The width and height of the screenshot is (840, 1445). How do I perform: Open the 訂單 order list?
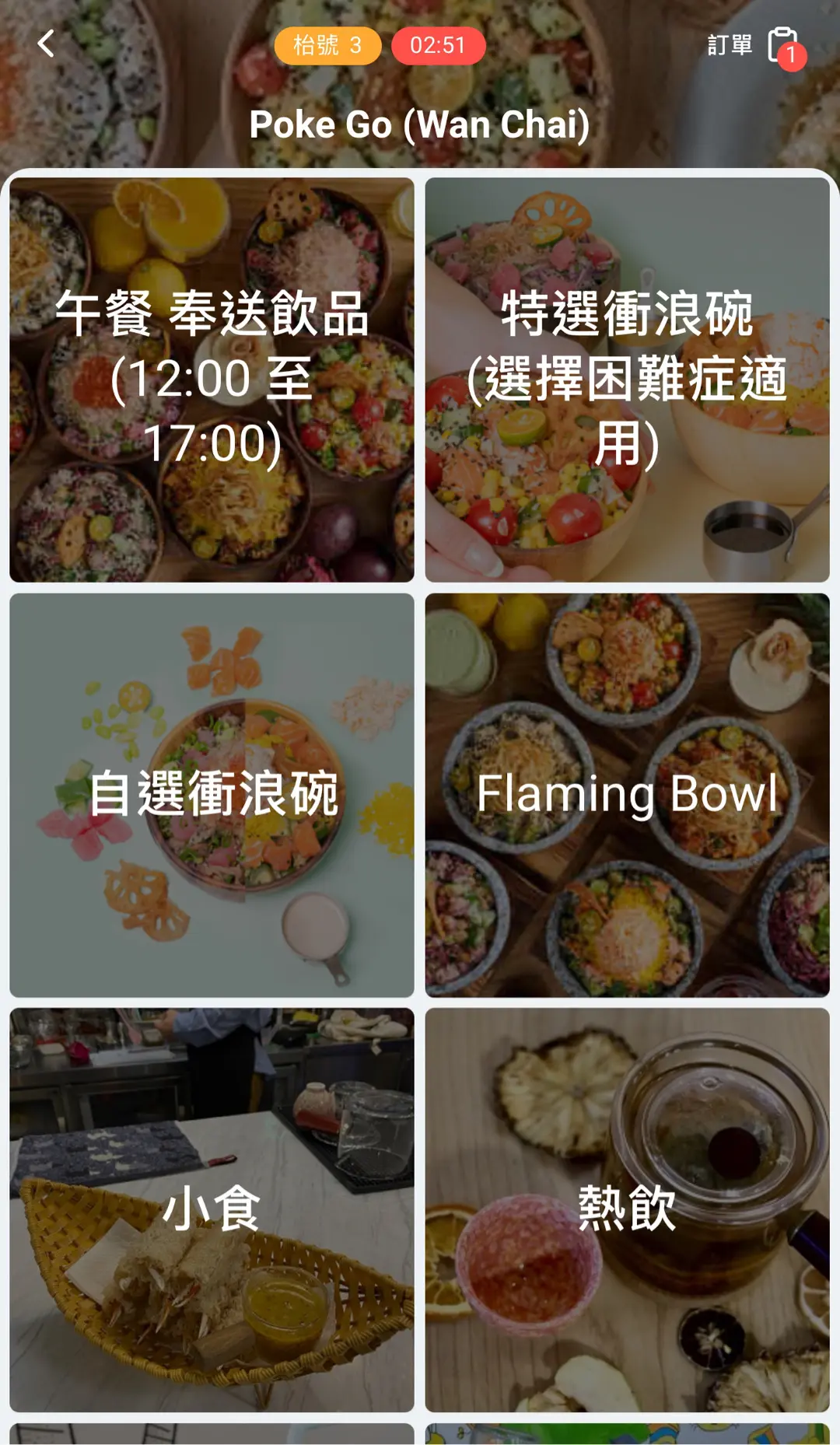[753, 46]
